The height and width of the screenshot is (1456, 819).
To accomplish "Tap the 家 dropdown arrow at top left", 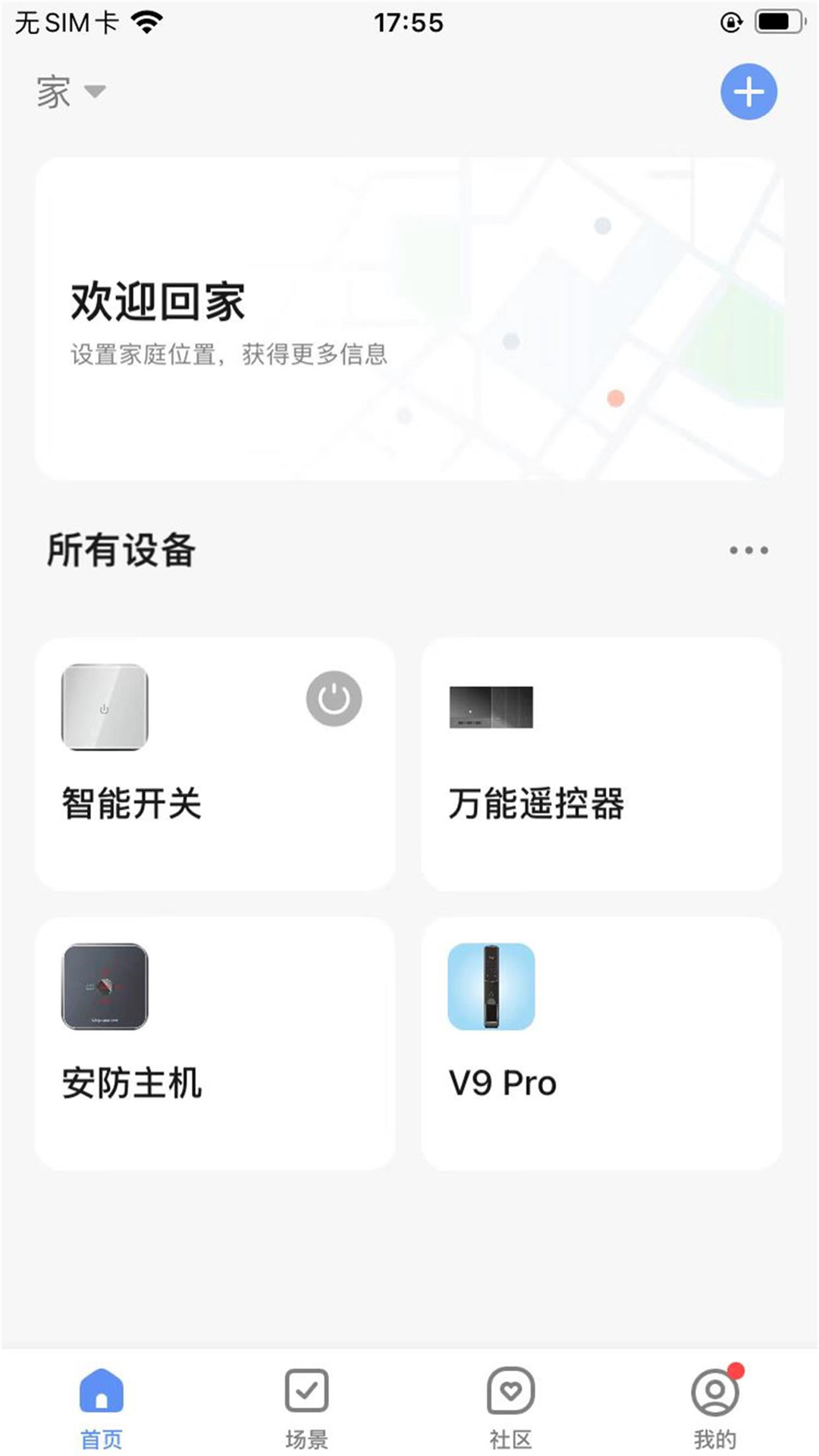I will [x=95, y=92].
